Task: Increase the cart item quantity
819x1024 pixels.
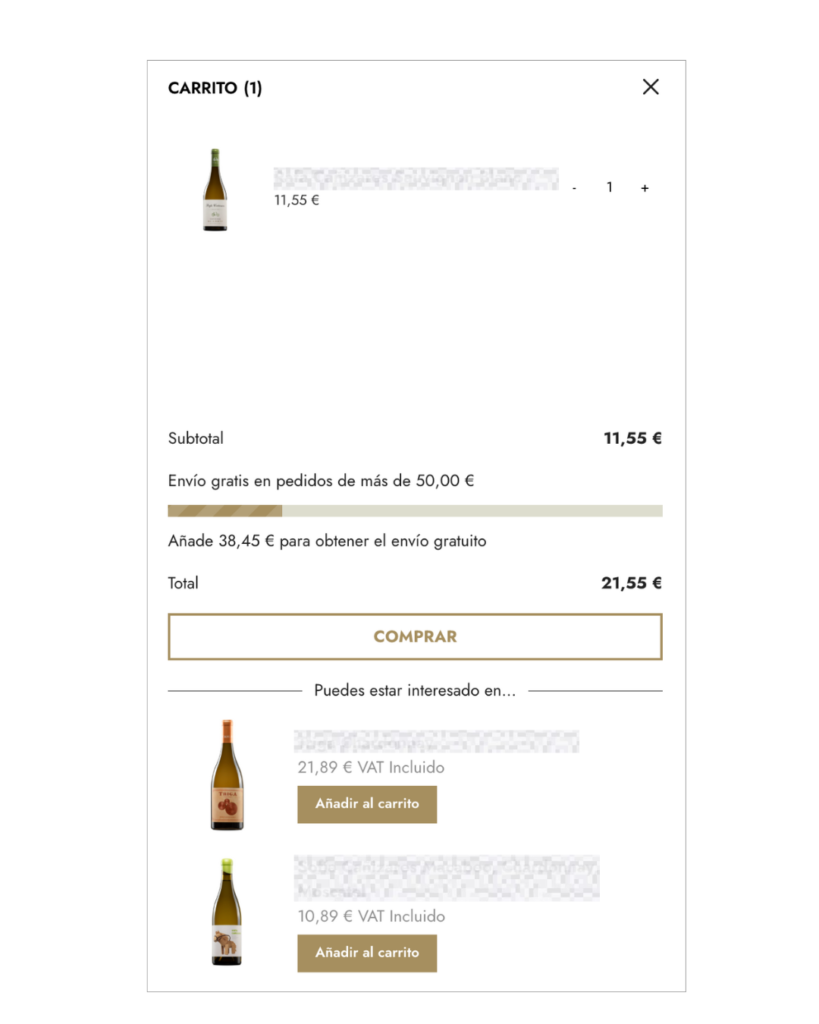Action: [x=645, y=188]
